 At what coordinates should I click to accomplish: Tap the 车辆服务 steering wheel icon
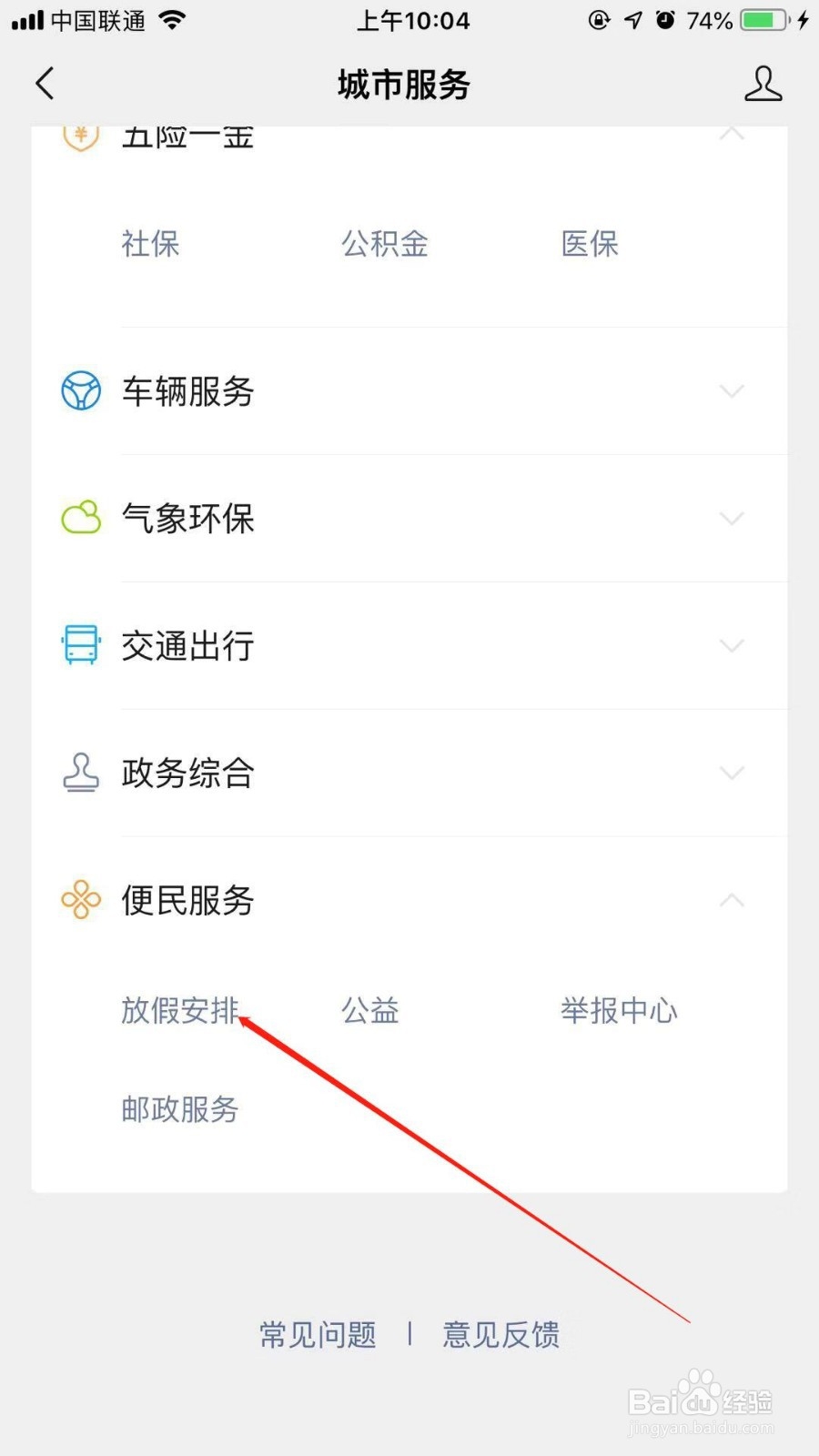(x=80, y=391)
